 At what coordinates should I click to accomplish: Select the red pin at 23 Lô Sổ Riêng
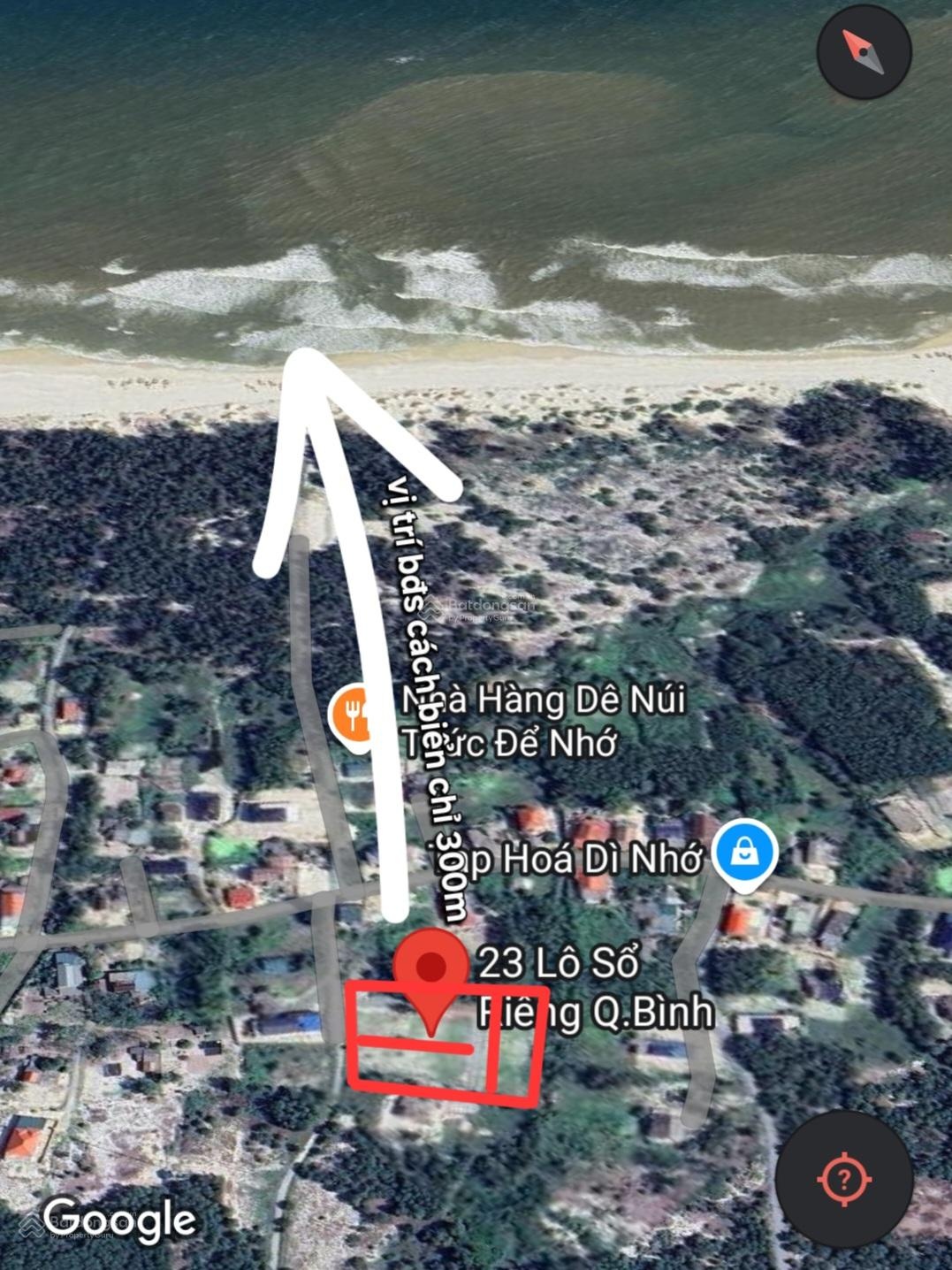click(430, 977)
